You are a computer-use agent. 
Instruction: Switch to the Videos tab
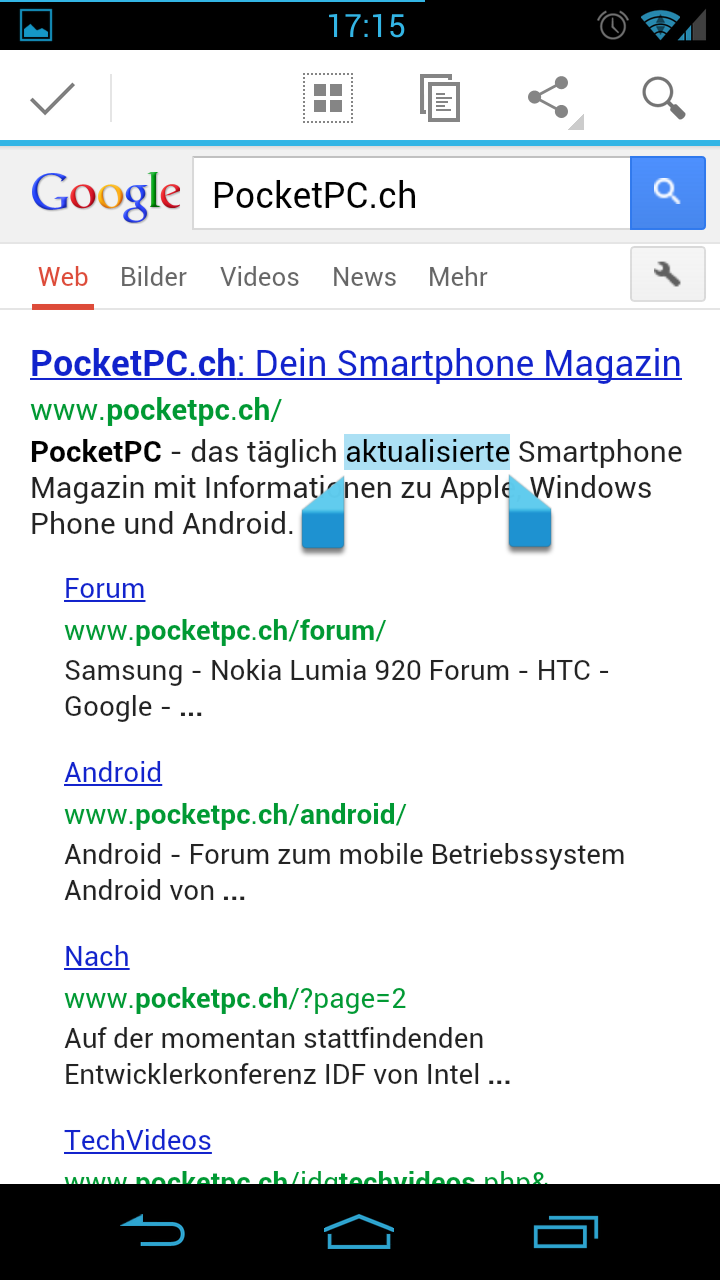click(260, 277)
